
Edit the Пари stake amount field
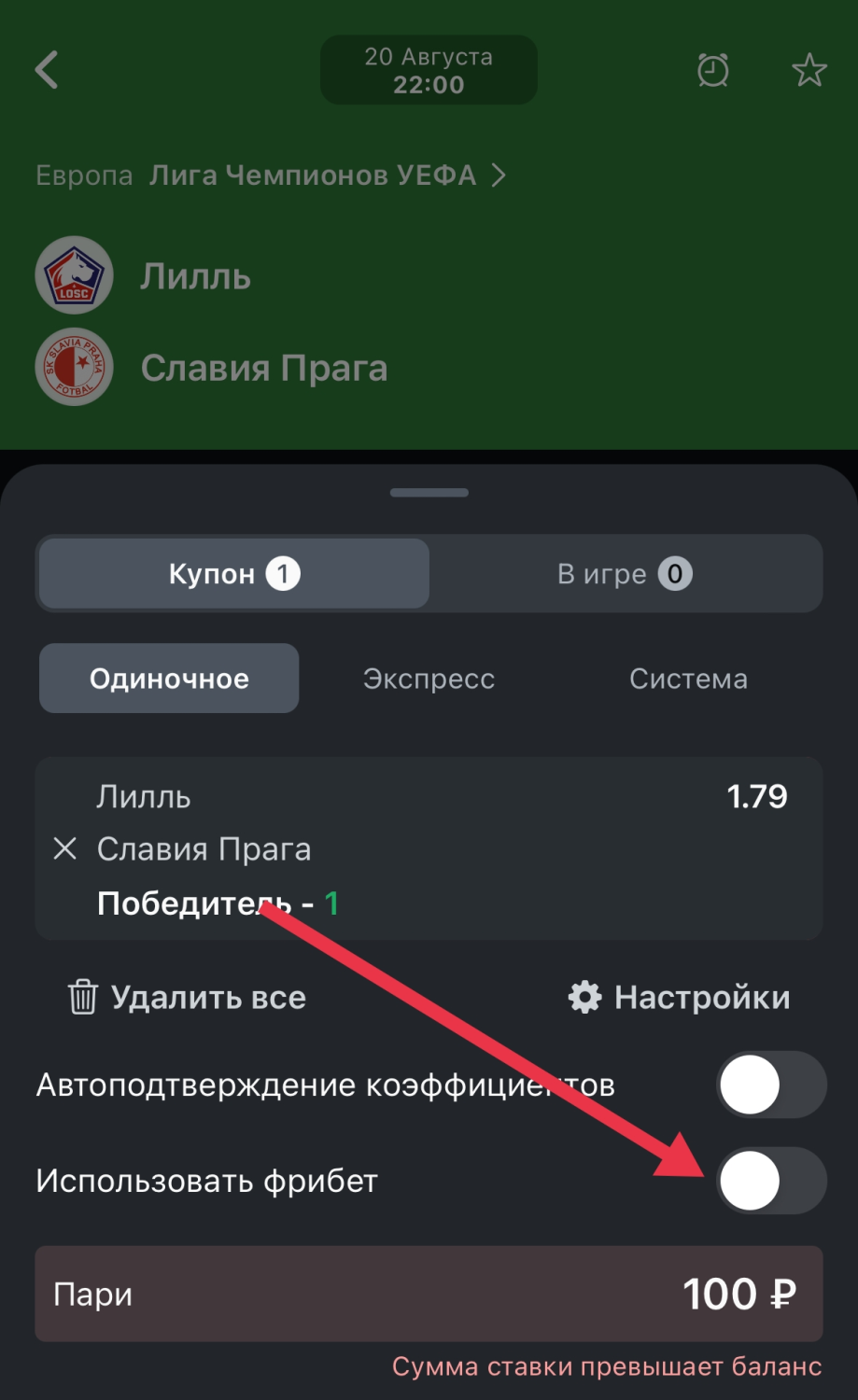click(429, 1294)
